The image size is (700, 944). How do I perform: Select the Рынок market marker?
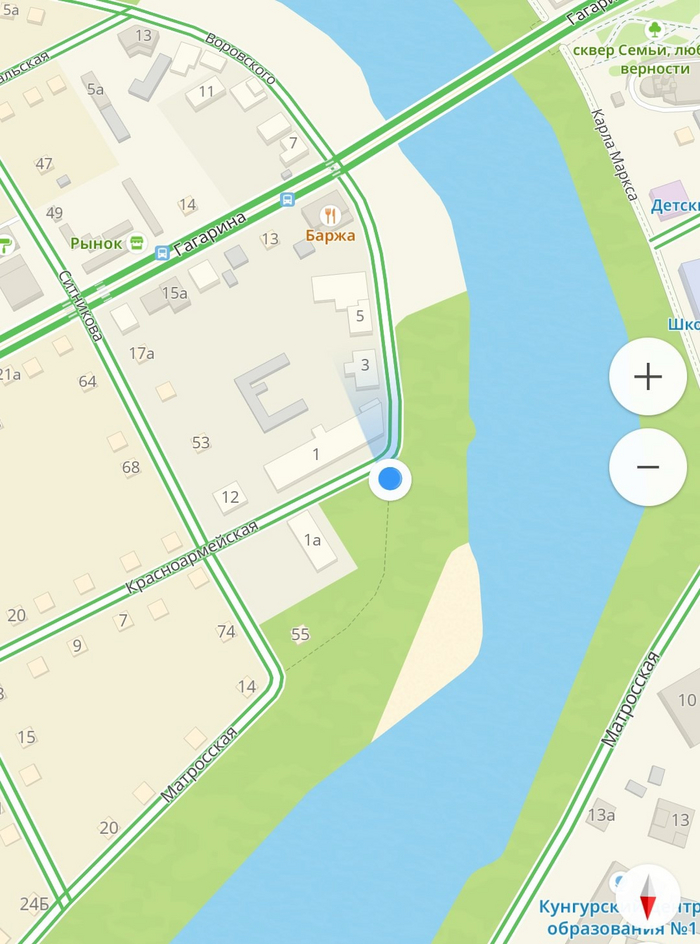click(x=137, y=242)
